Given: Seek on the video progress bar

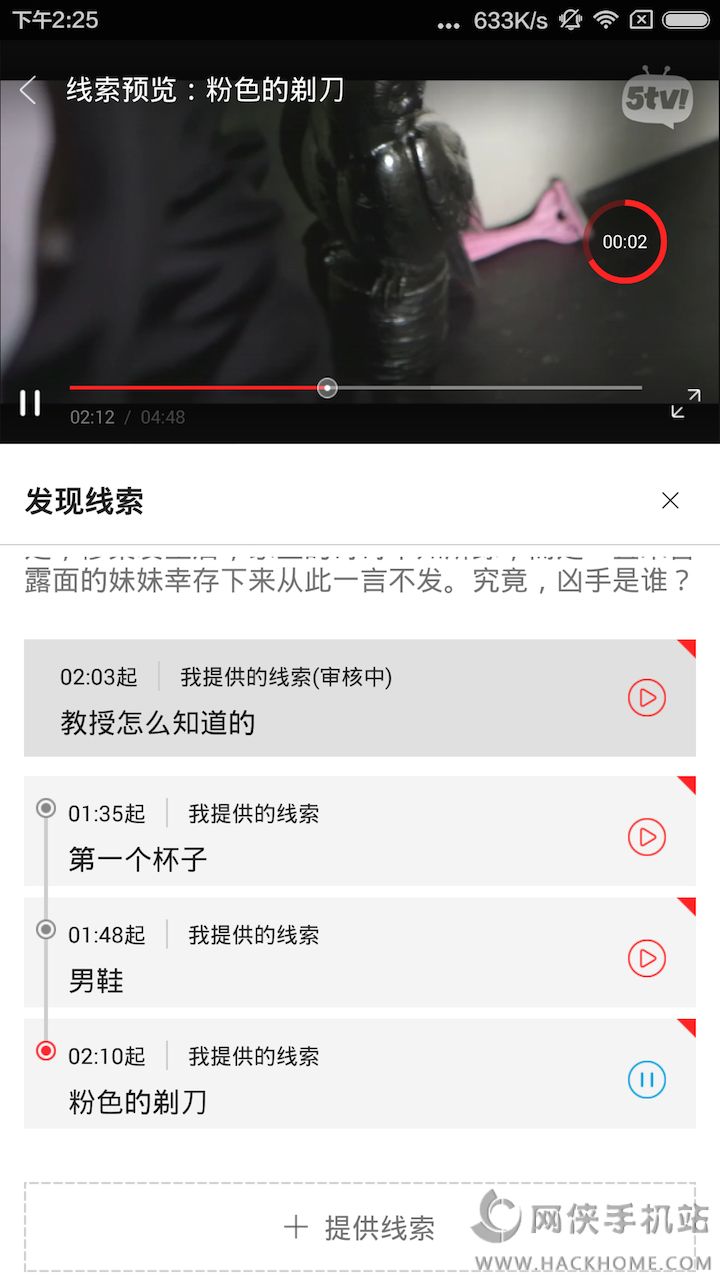Looking at the screenshot, I should [x=480, y=388].
